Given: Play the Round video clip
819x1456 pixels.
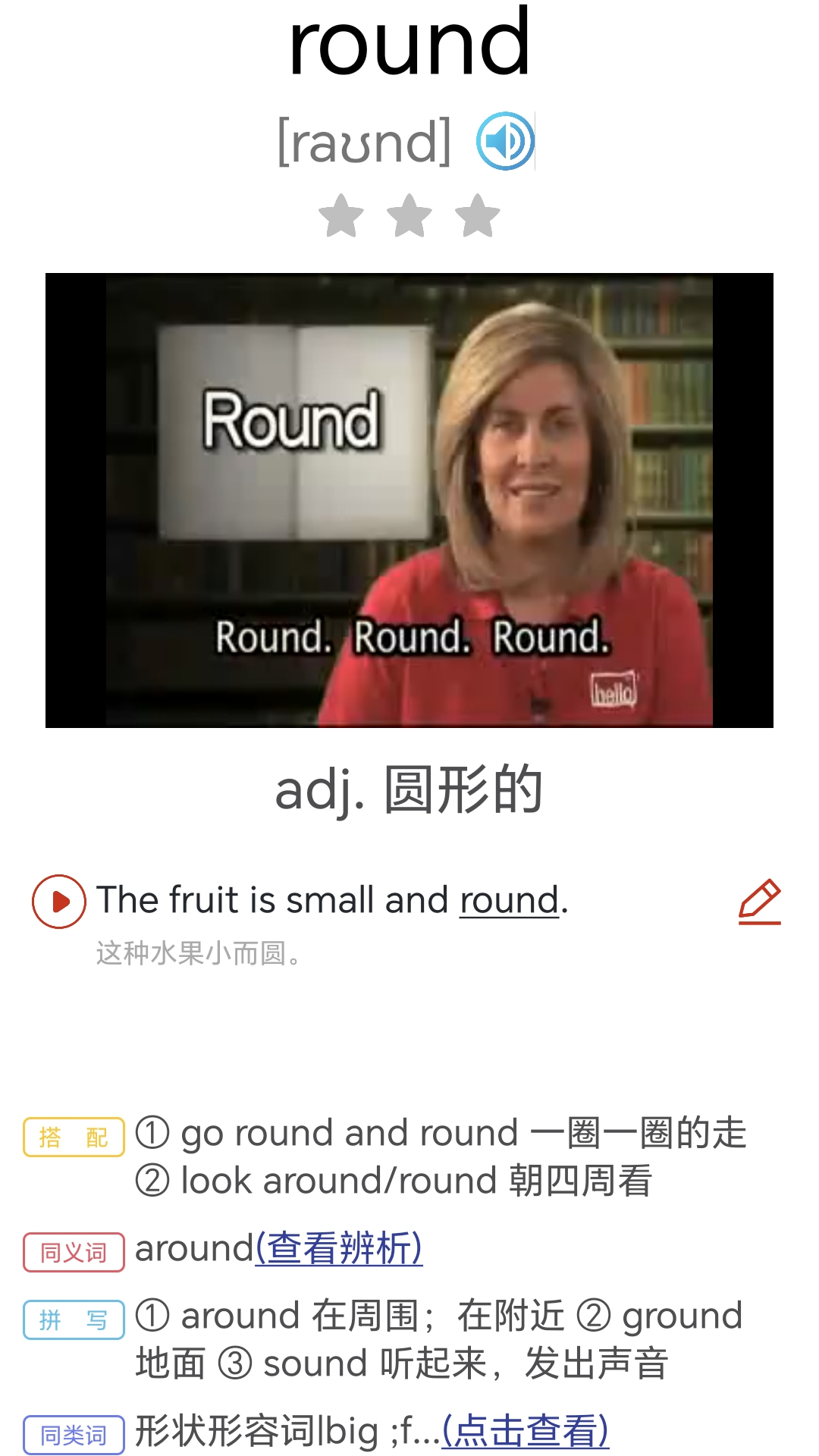Looking at the screenshot, I should pos(409,500).
